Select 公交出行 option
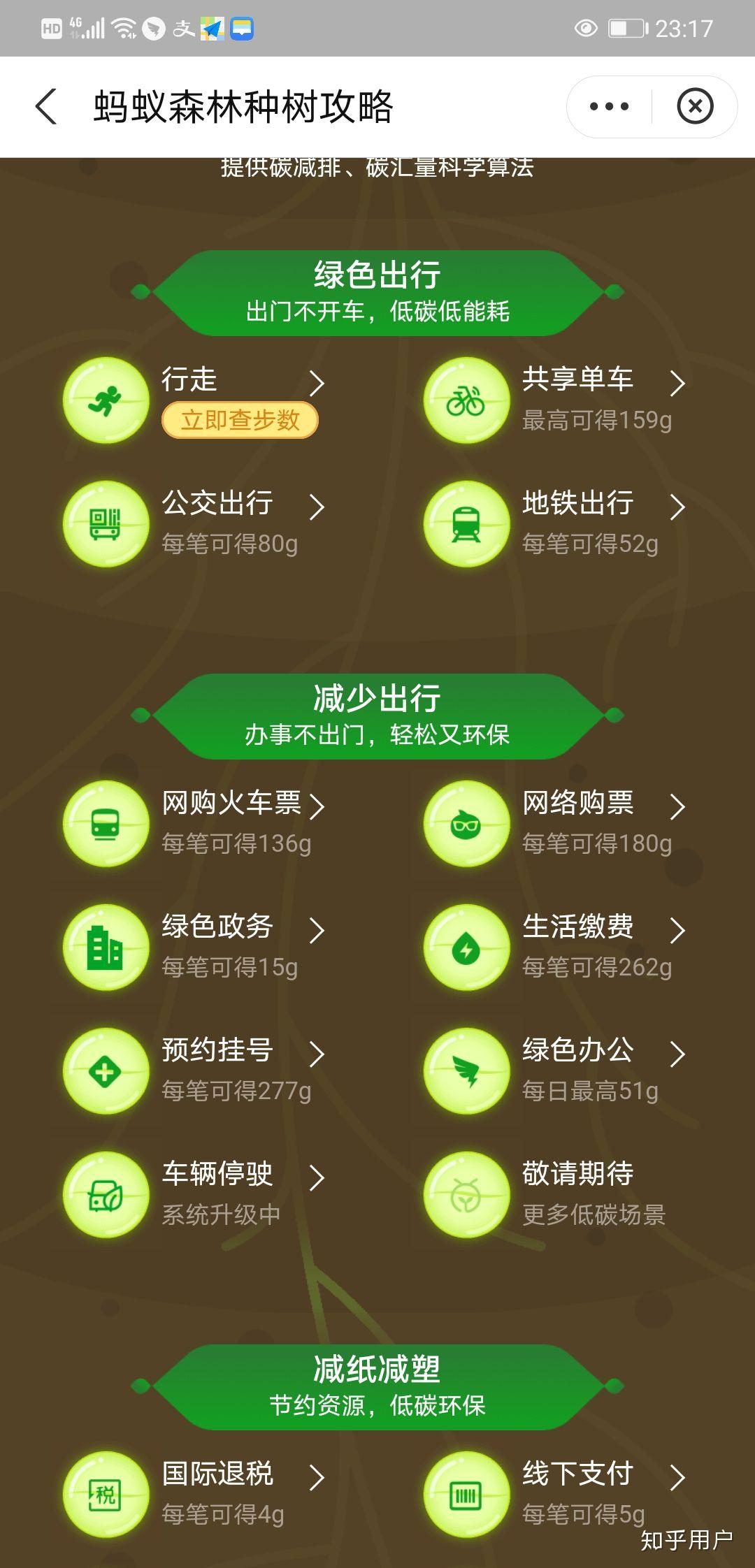 coord(194,524)
